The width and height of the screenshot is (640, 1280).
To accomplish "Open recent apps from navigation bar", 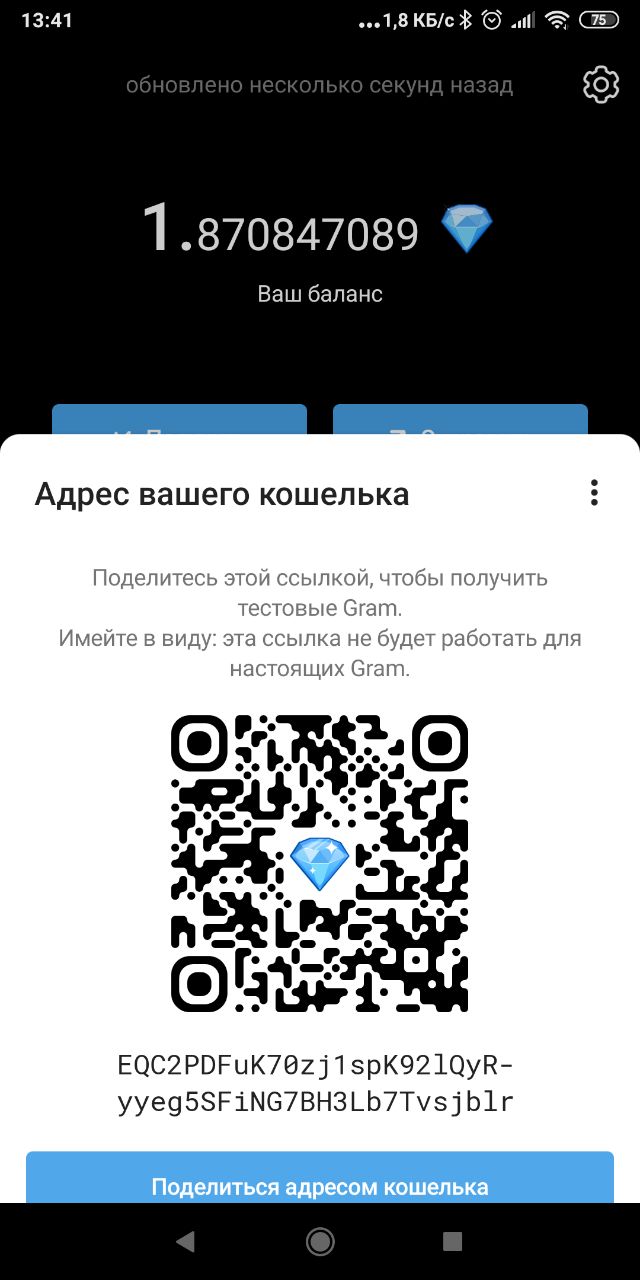I will tap(452, 1241).
